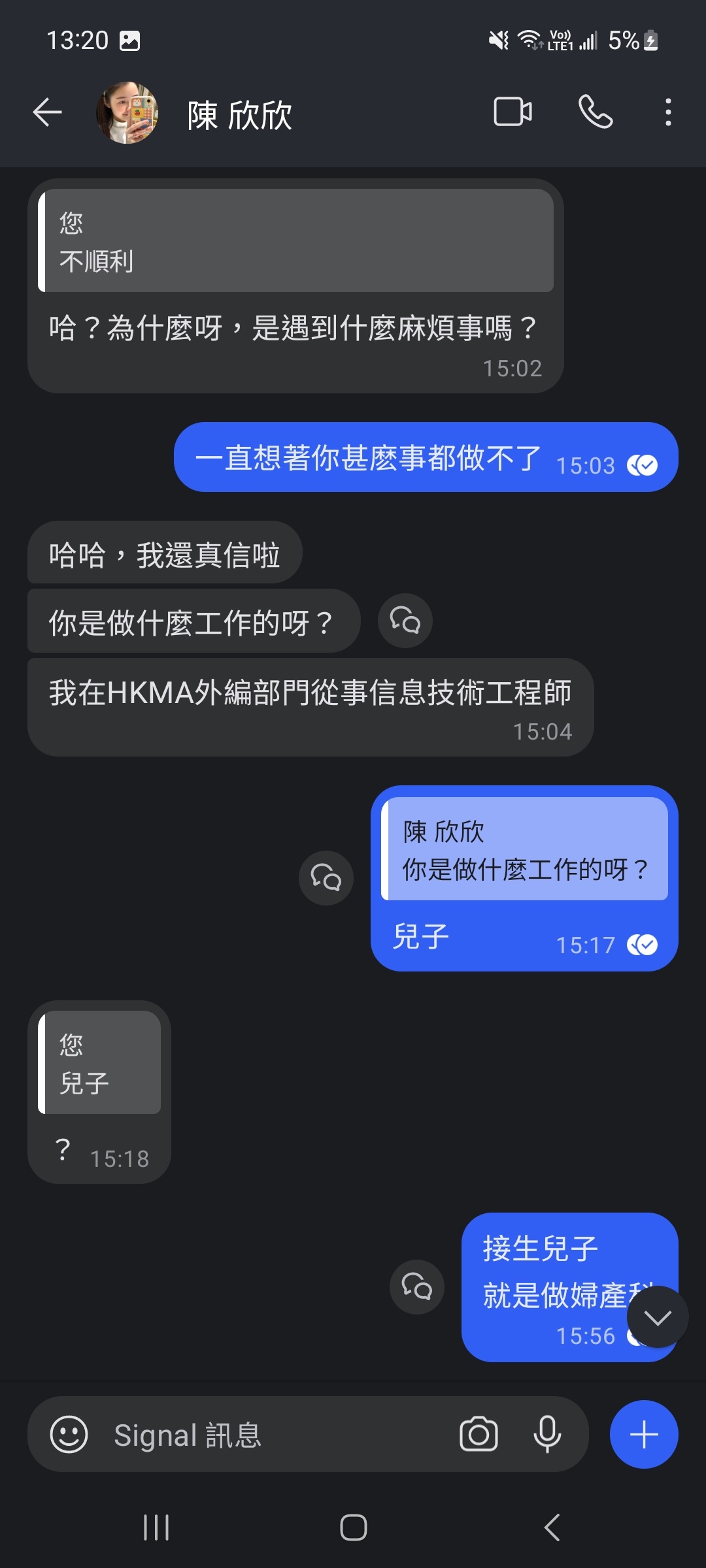Open the camera to send a photo
The width and height of the screenshot is (706, 1568).
point(479,1435)
